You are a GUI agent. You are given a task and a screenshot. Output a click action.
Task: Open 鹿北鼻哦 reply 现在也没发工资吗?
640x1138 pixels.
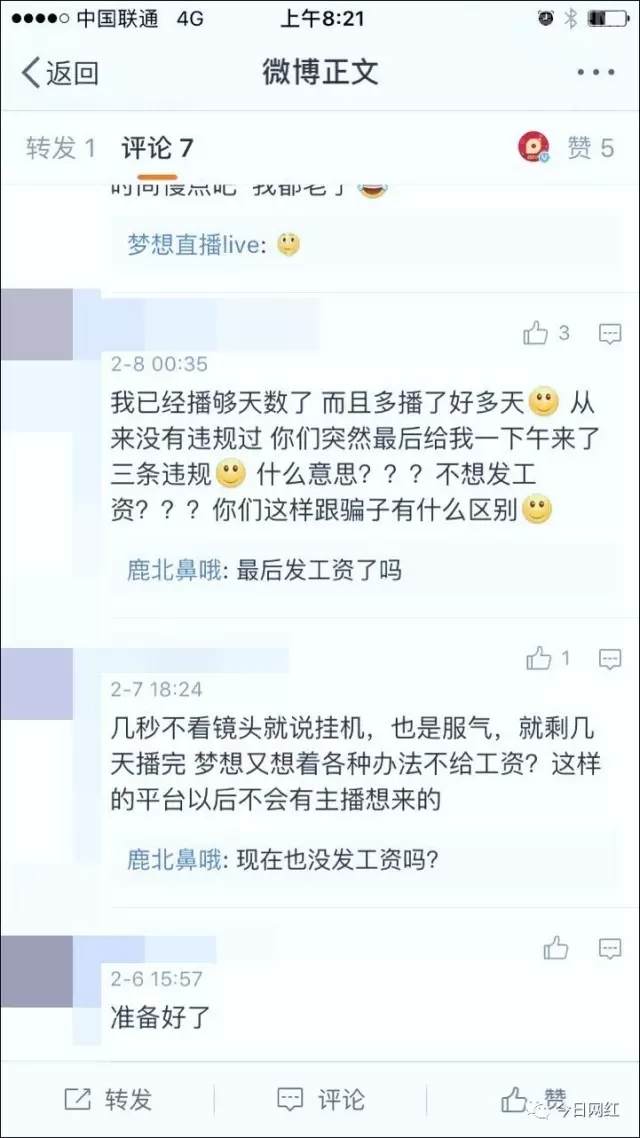pos(283,859)
